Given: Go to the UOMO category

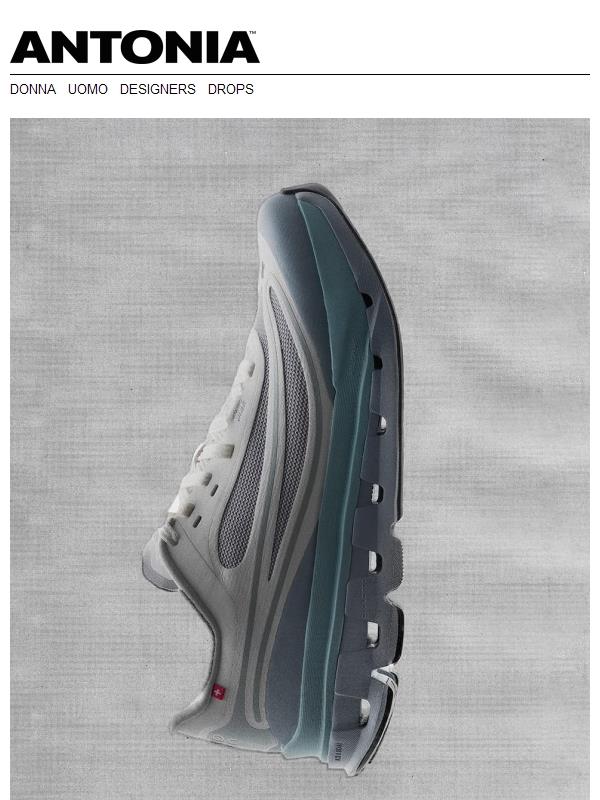Looking at the screenshot, I should coord(88,89).
